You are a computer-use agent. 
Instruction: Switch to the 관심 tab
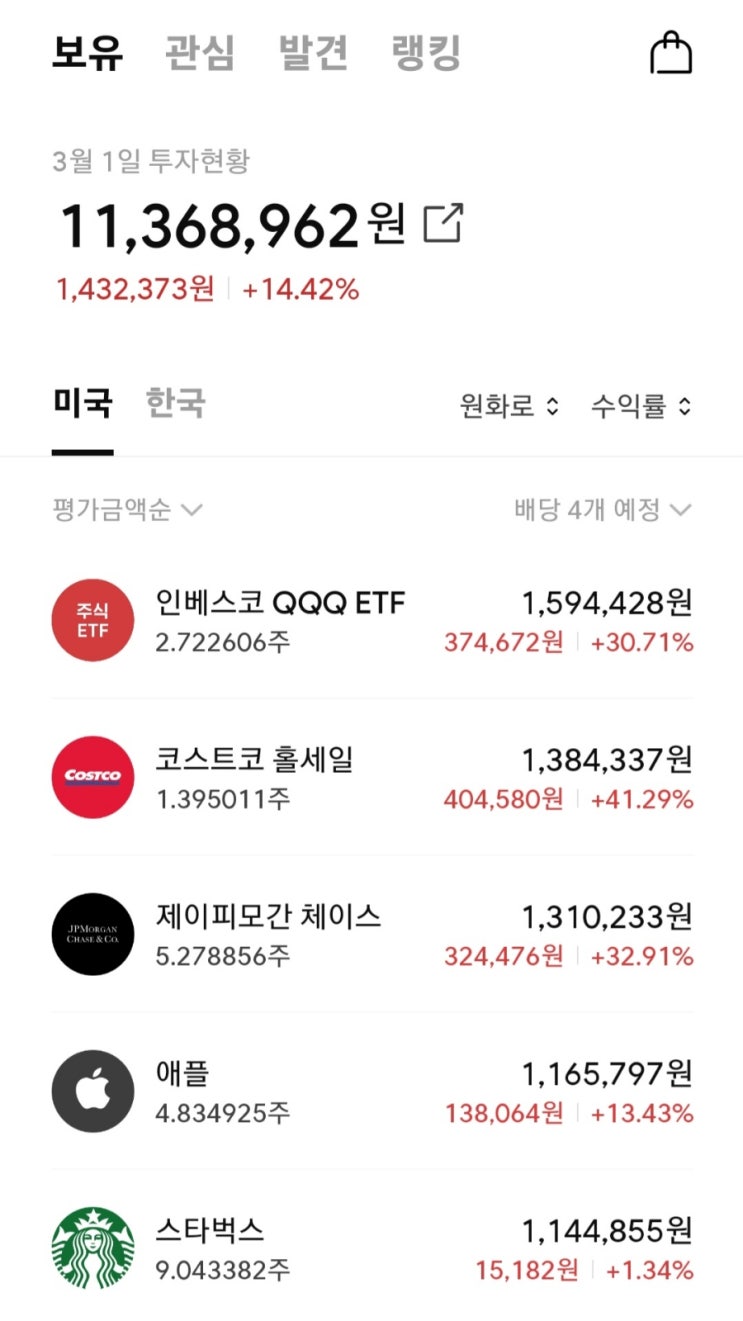click(x=200, y=53)
